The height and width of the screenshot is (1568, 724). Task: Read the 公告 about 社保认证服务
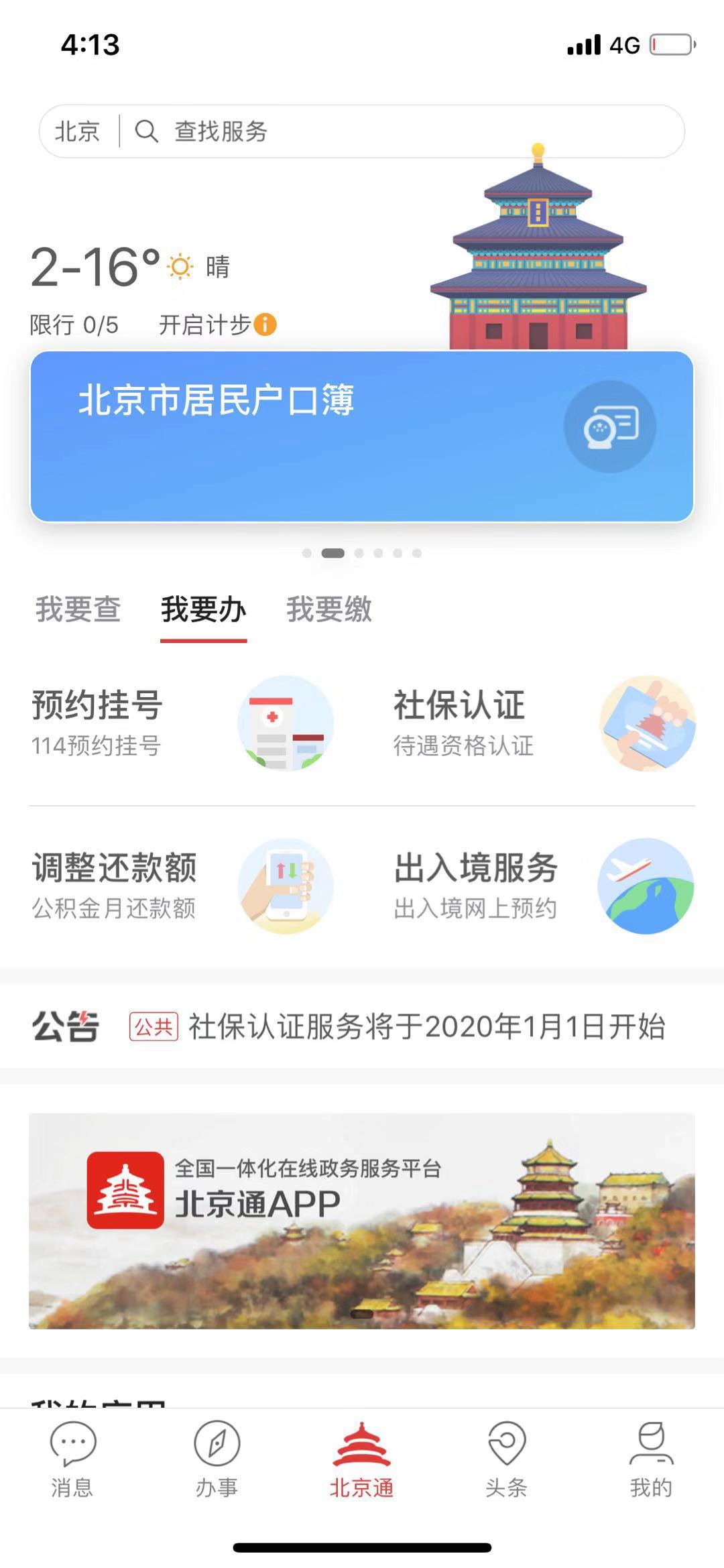pos(397,1026)
